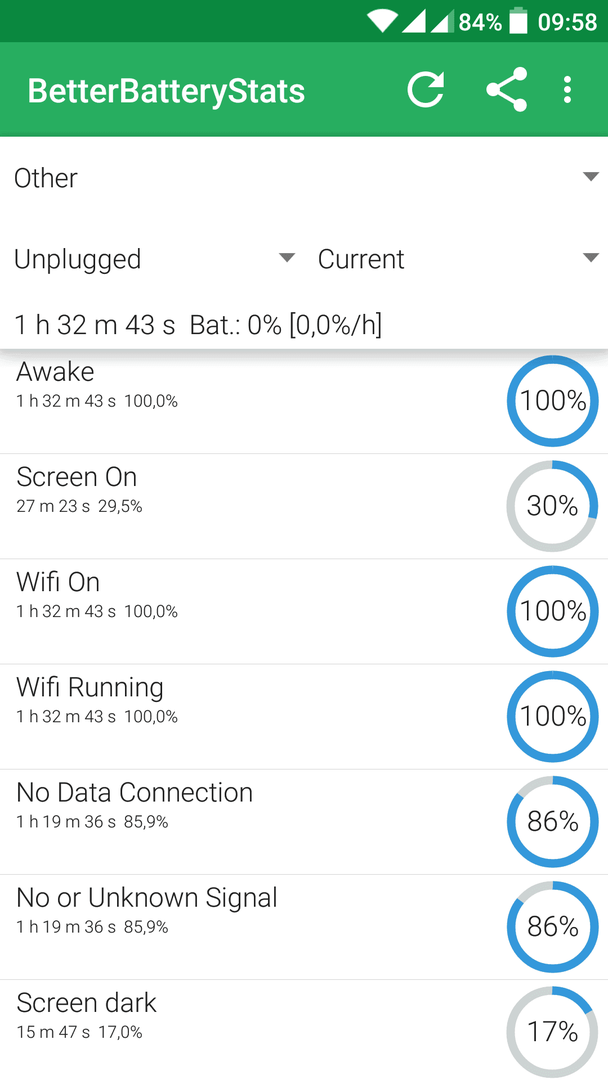
Task: Open the Current reference dropdown
Action: click(x=457, y=259)
